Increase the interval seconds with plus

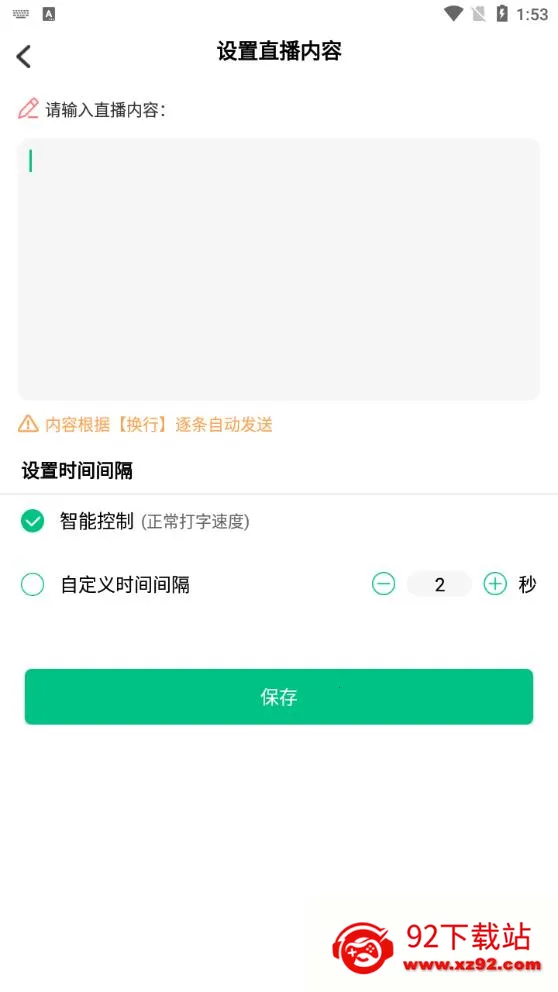coord(495,584)
